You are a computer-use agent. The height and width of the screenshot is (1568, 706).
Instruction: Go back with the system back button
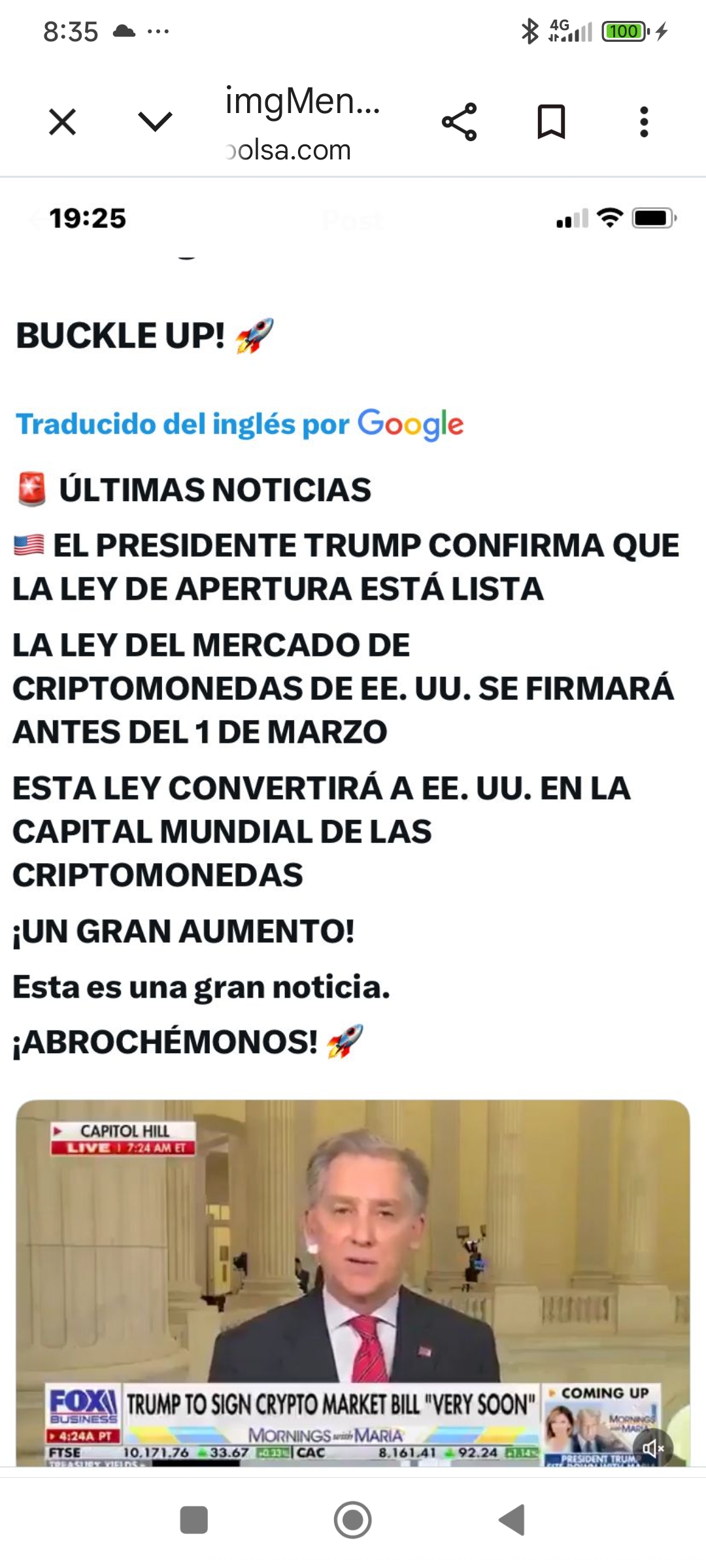[512, 1519]
